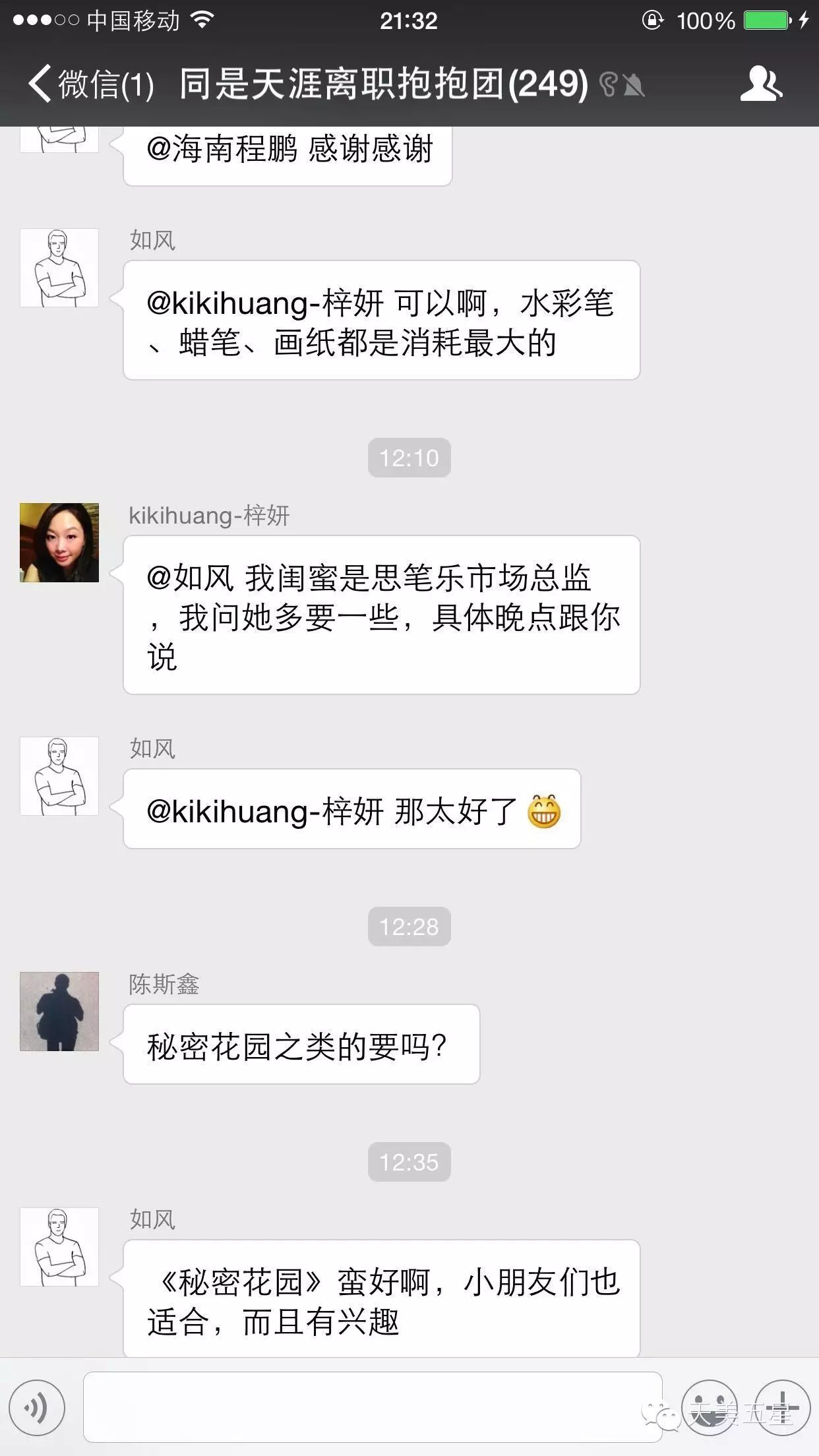Switch to voice message input
This screenshot has width=819, height=1456.
point(37,1409)
